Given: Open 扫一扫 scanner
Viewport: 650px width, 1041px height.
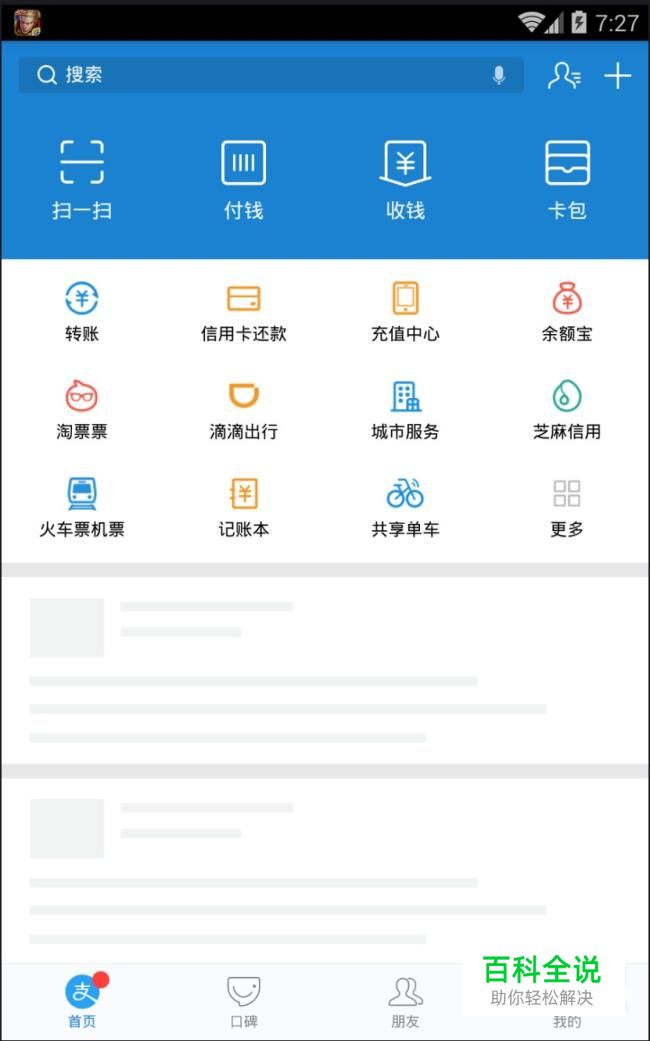Looking at the screenshot, I should coord(82,180).
